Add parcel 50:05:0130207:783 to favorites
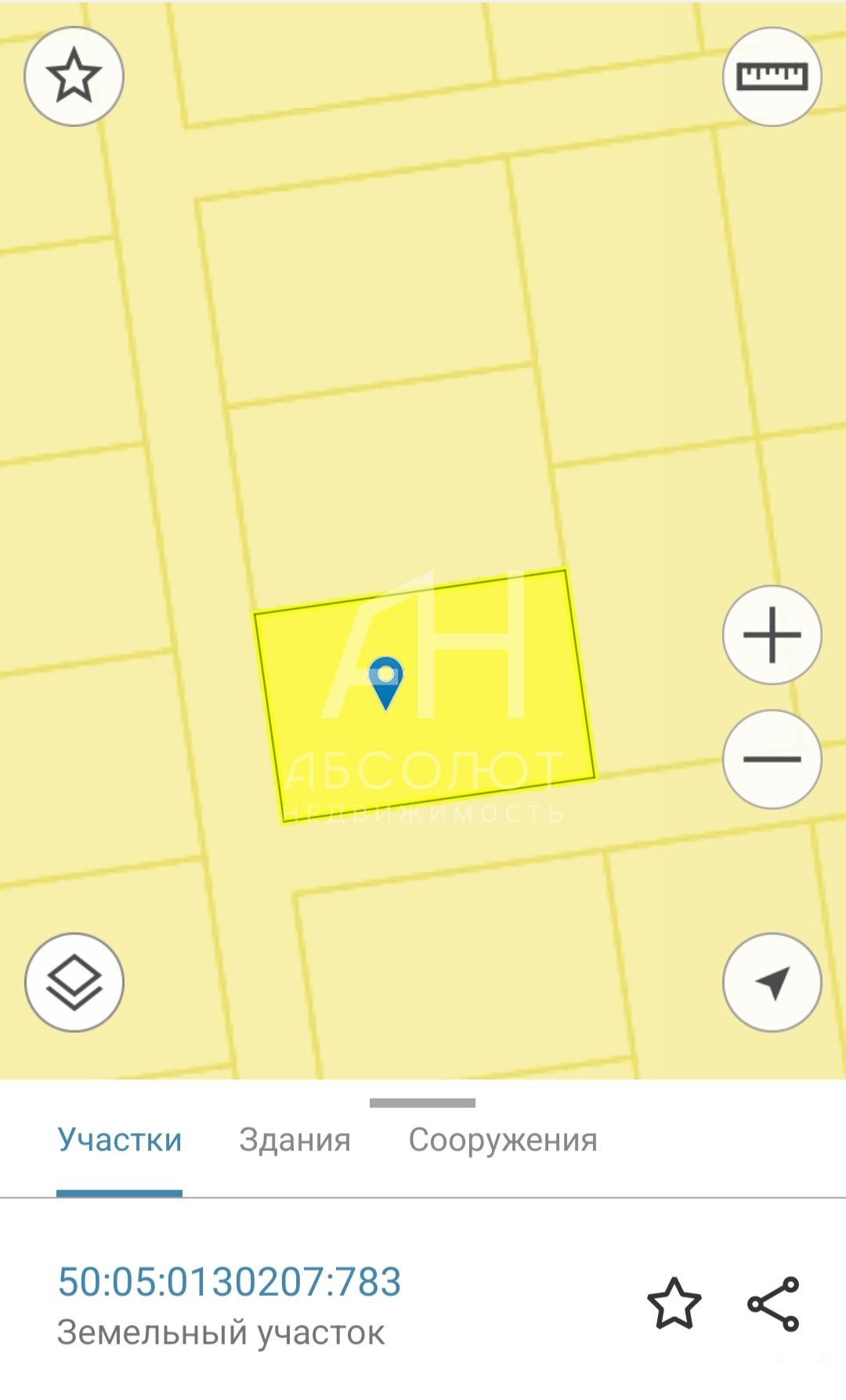 [674, 1304]
